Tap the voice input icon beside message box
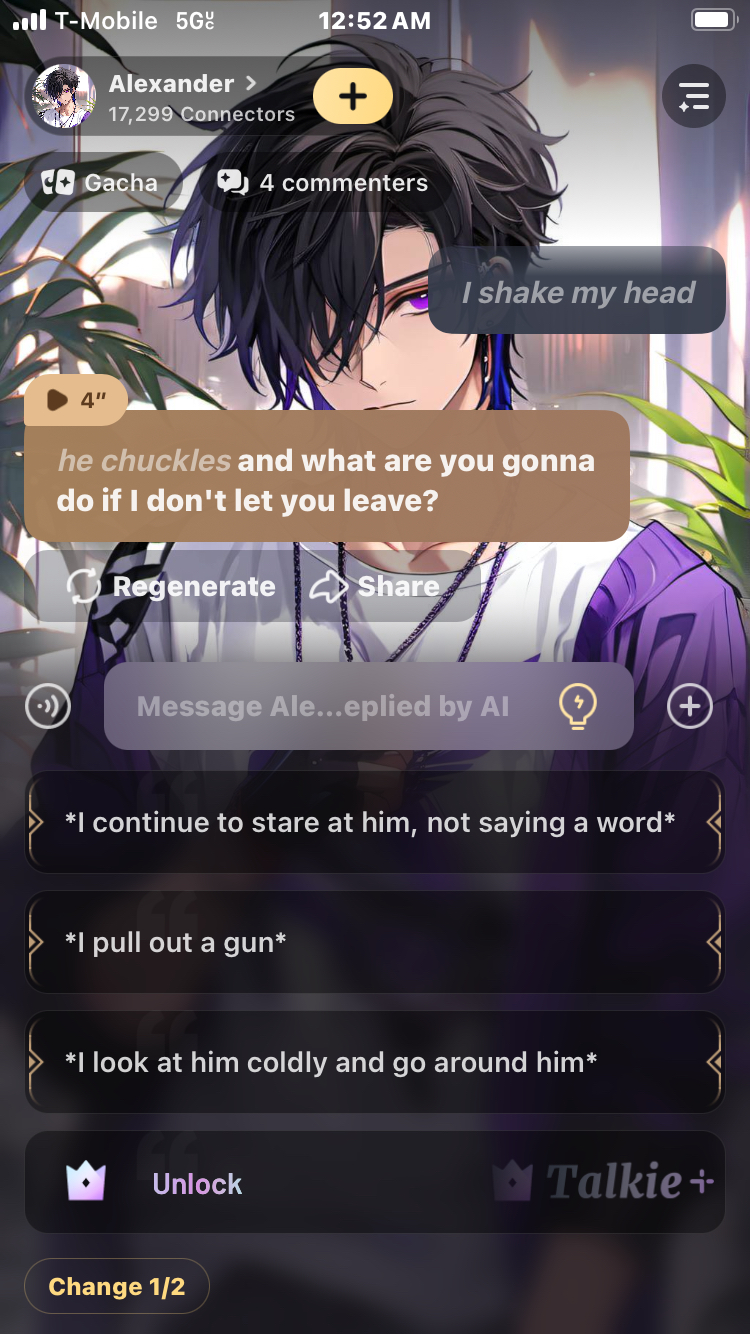The height and width of the screenshot is (1334, 750). [x=48, y=706]
